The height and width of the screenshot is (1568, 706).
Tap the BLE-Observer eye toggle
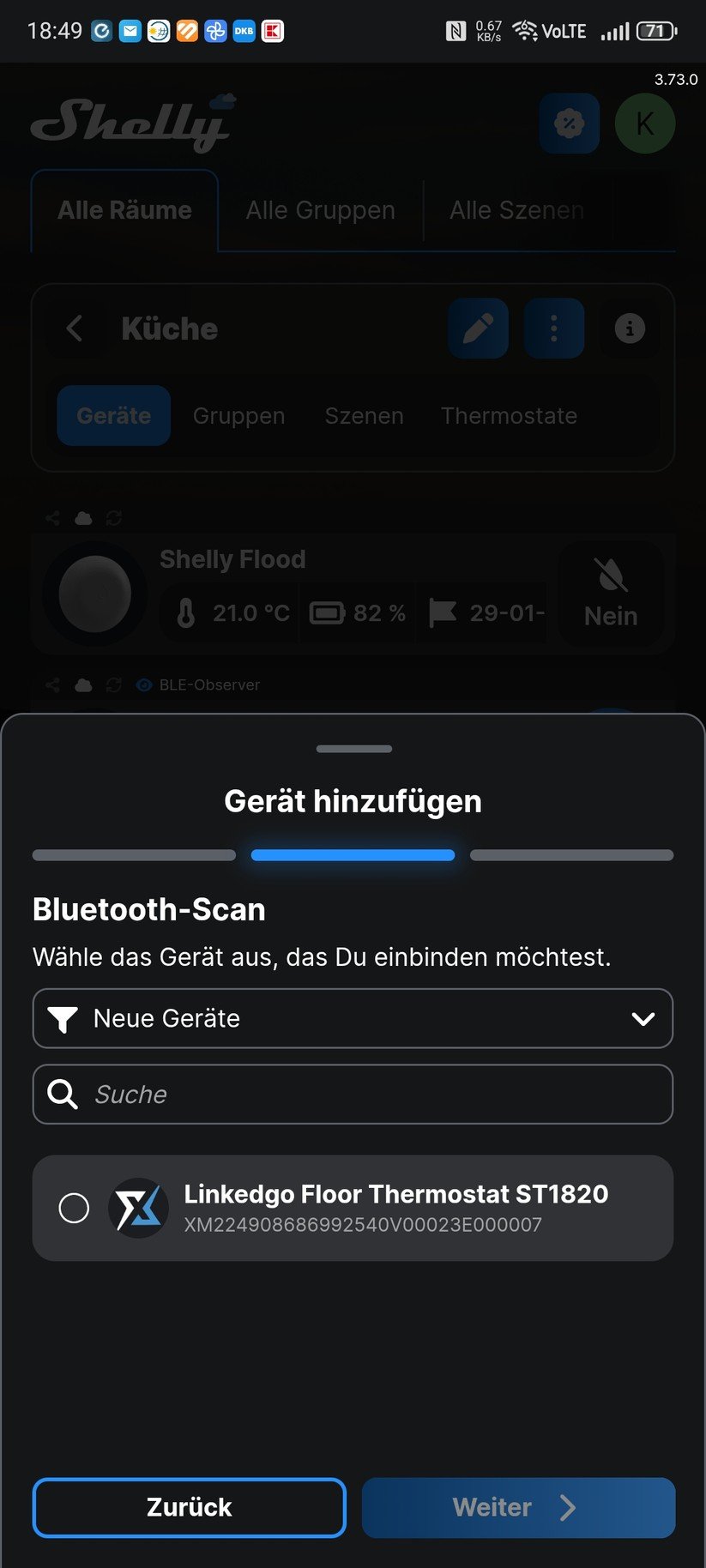(142, 684)
